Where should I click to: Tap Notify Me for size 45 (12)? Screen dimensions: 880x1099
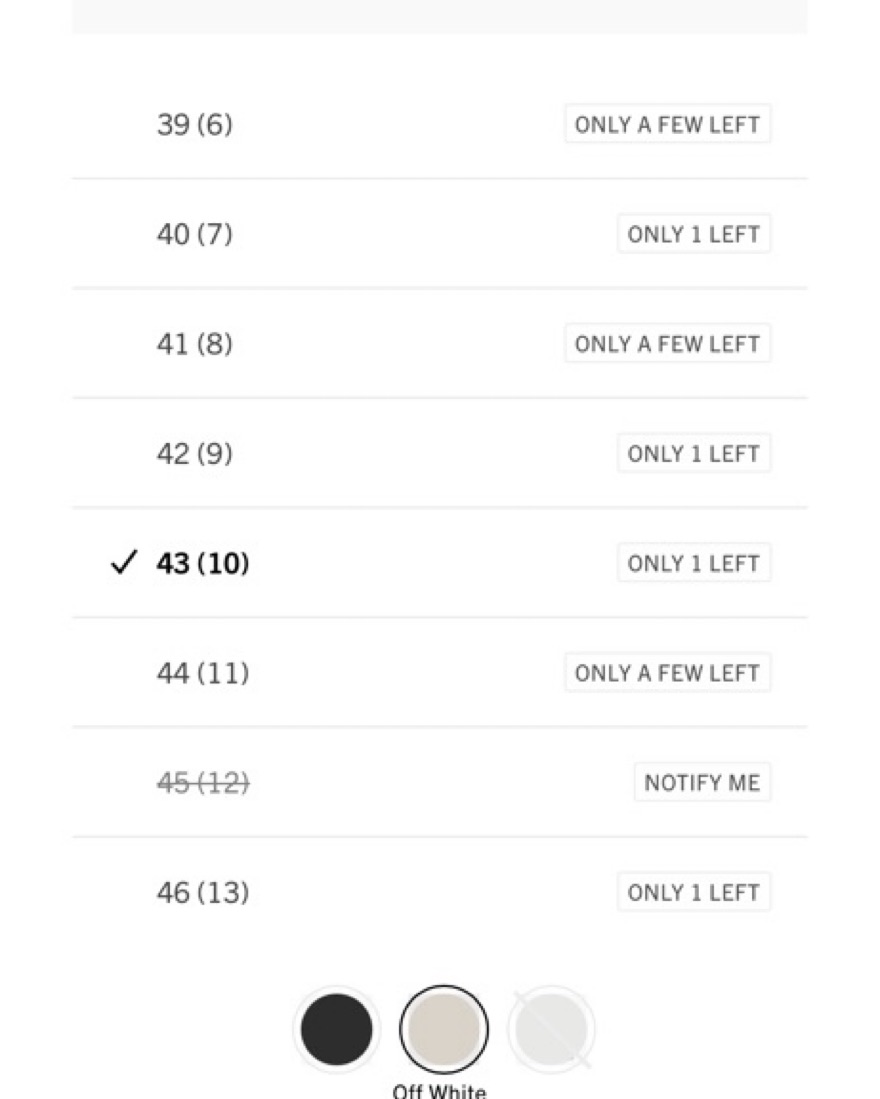coord(701,782)
